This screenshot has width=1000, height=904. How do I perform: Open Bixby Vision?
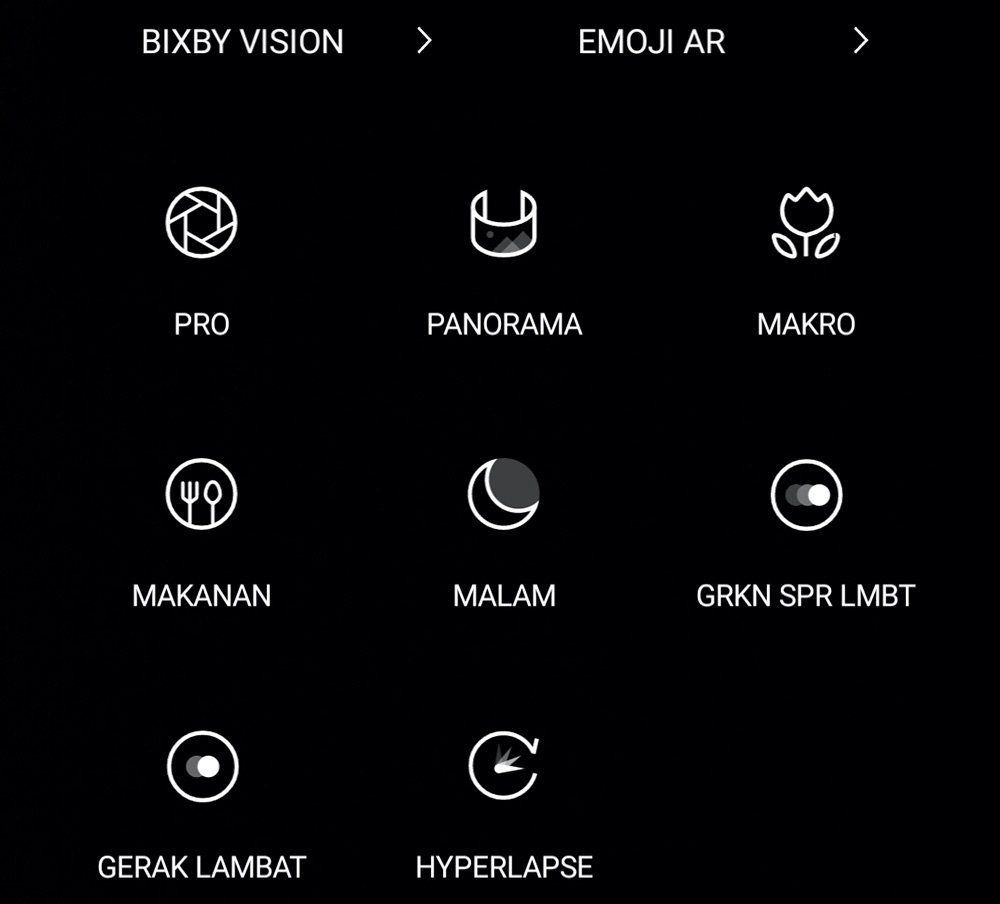243,42
